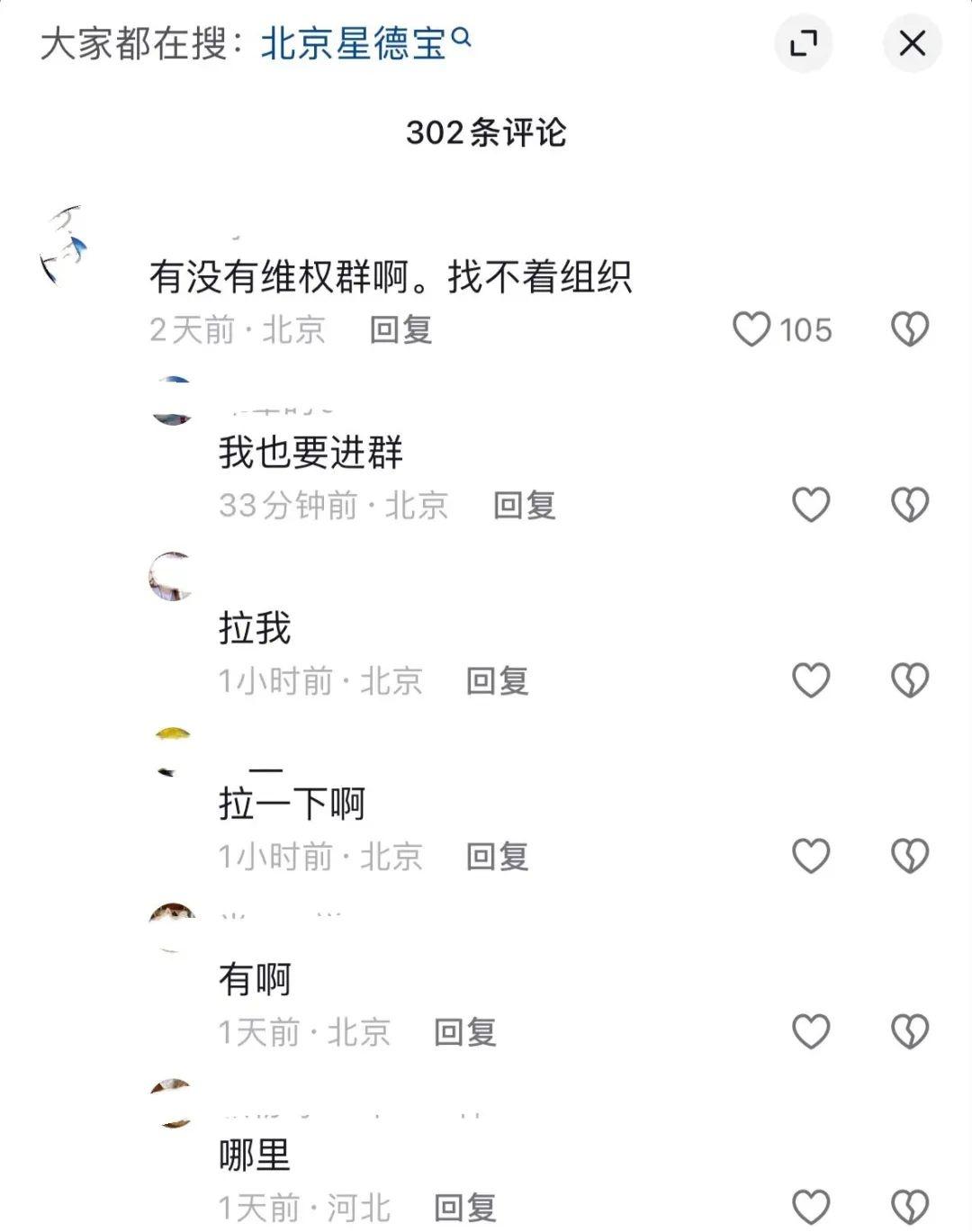Close the comments panel

(912, 43)
